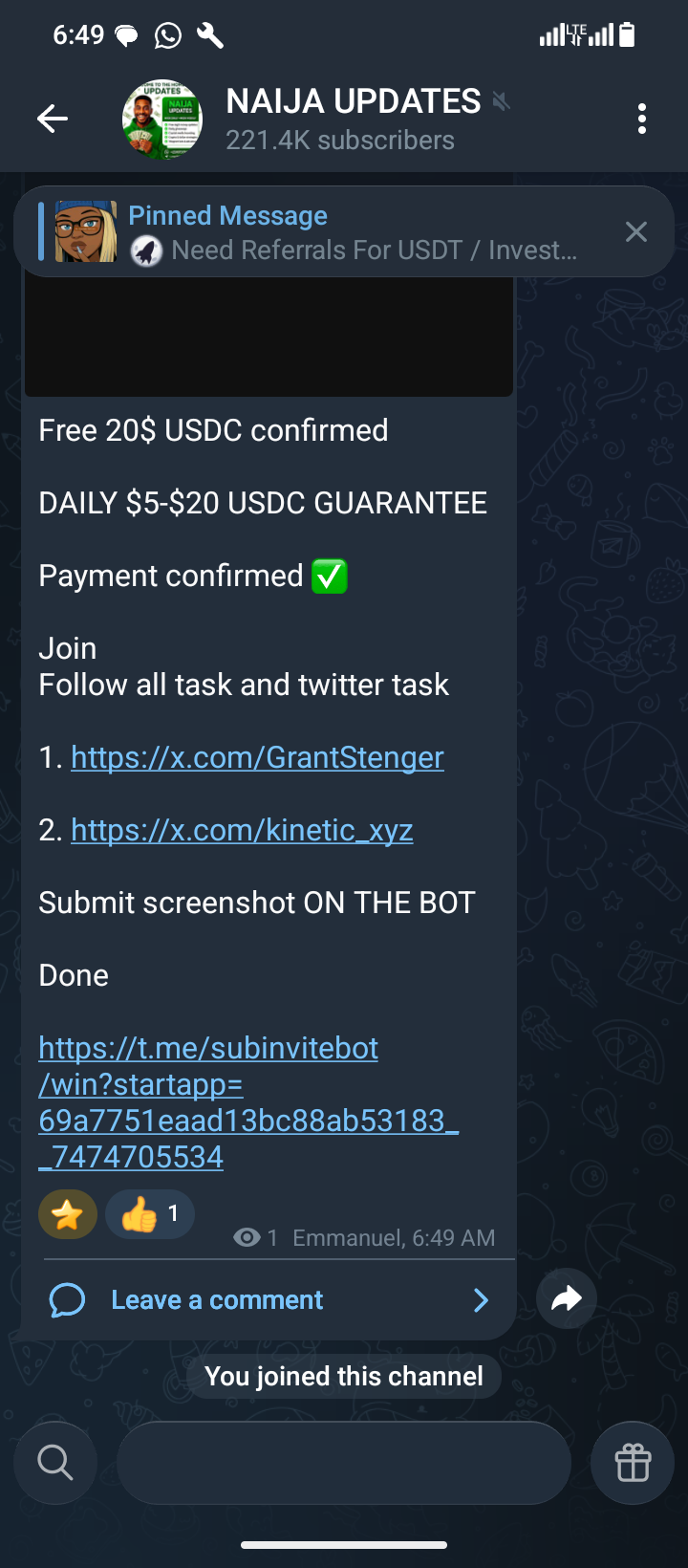Open NAIJA UPDATES channel profile
688x1568 pixels.
[352, 119]
